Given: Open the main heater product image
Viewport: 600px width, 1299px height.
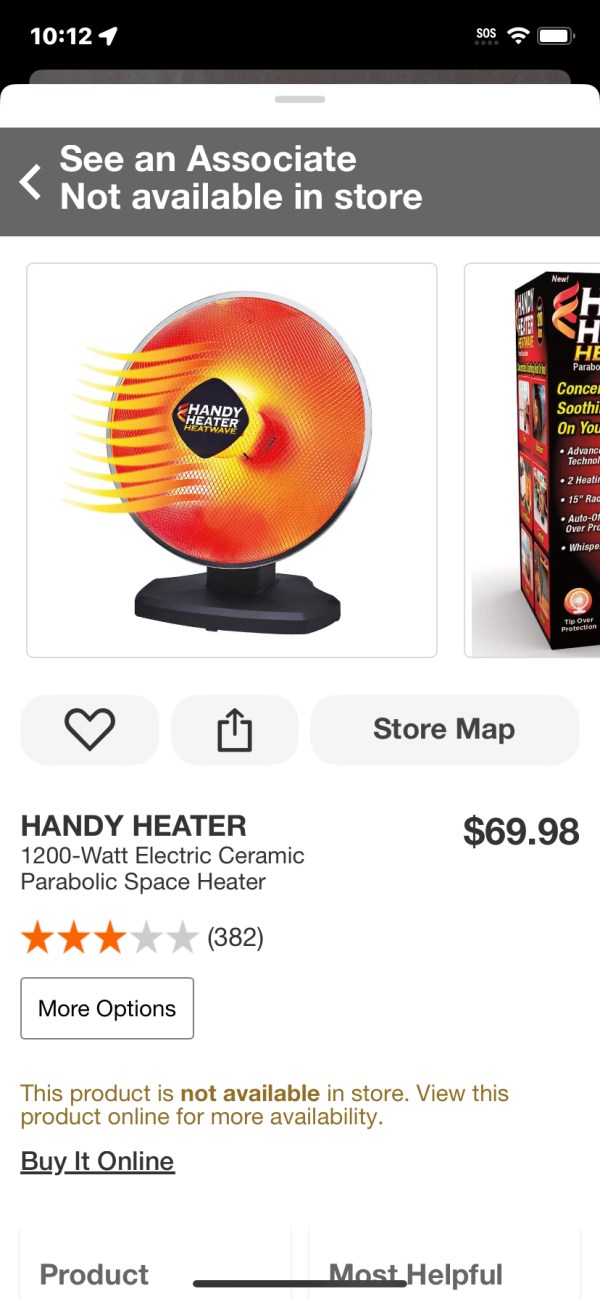Looking at the screenshot, I should (x=232, y=460).
